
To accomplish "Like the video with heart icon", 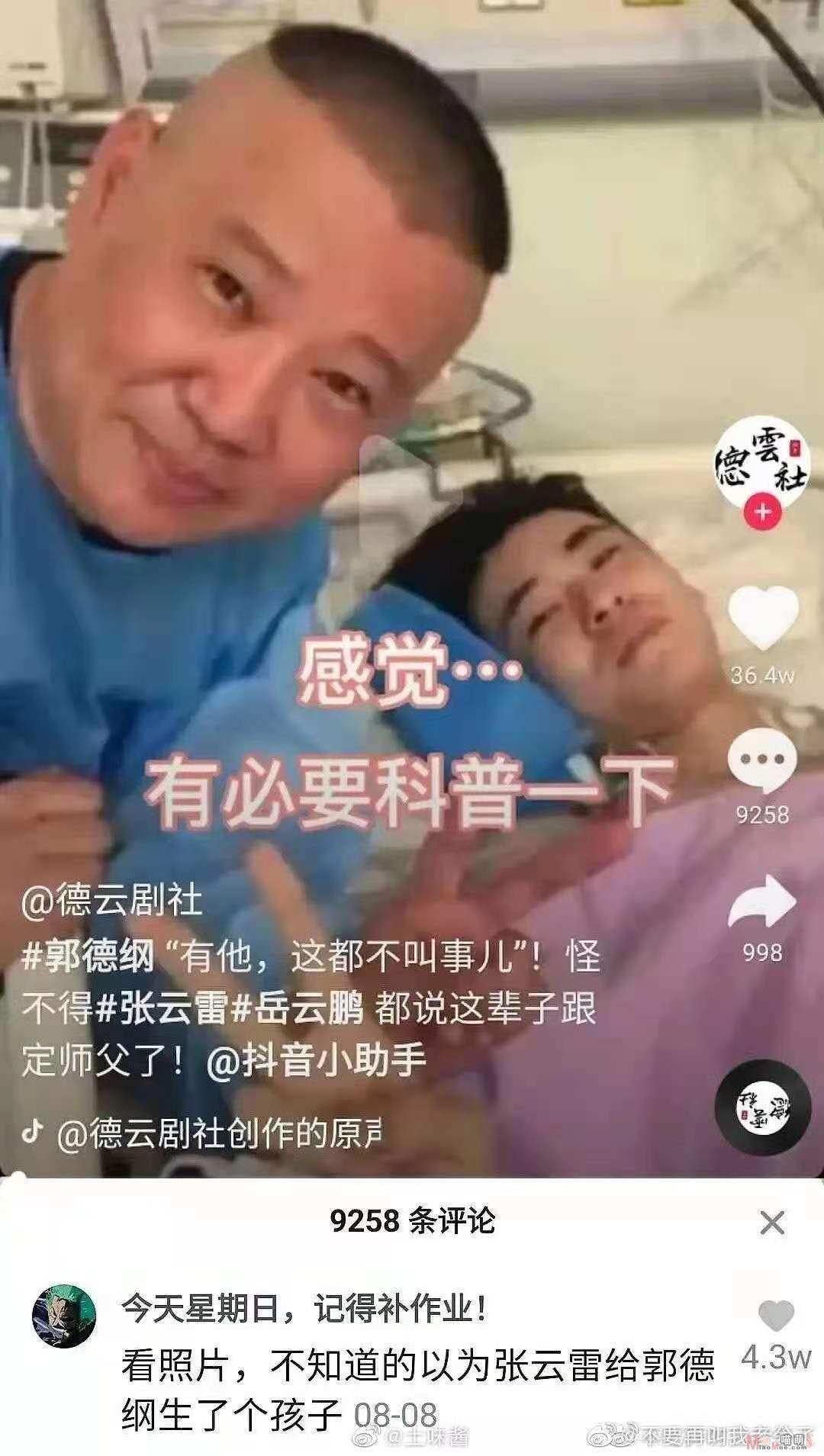I will point(763,618).
